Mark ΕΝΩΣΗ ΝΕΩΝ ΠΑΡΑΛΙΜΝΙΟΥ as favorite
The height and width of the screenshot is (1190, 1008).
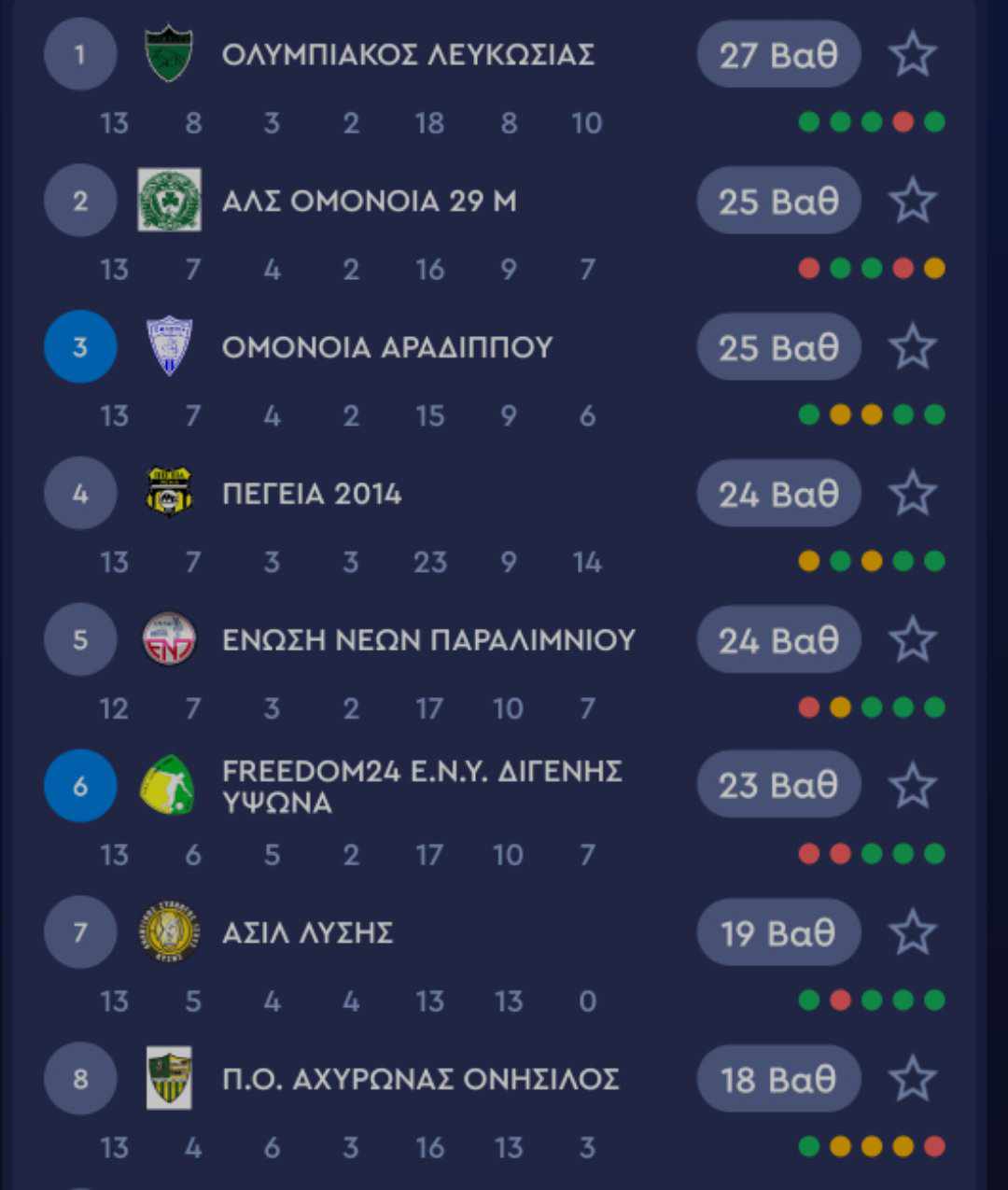pyautogui.click(x=912, y=640)
